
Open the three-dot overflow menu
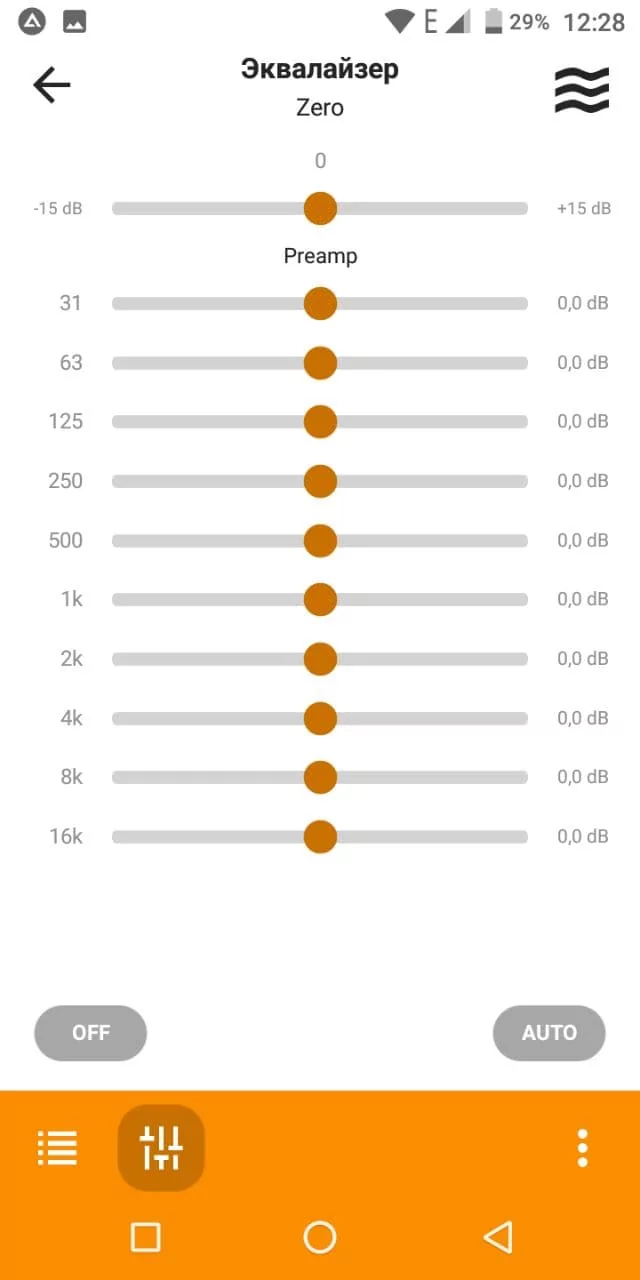click(x=583, y=1148)
